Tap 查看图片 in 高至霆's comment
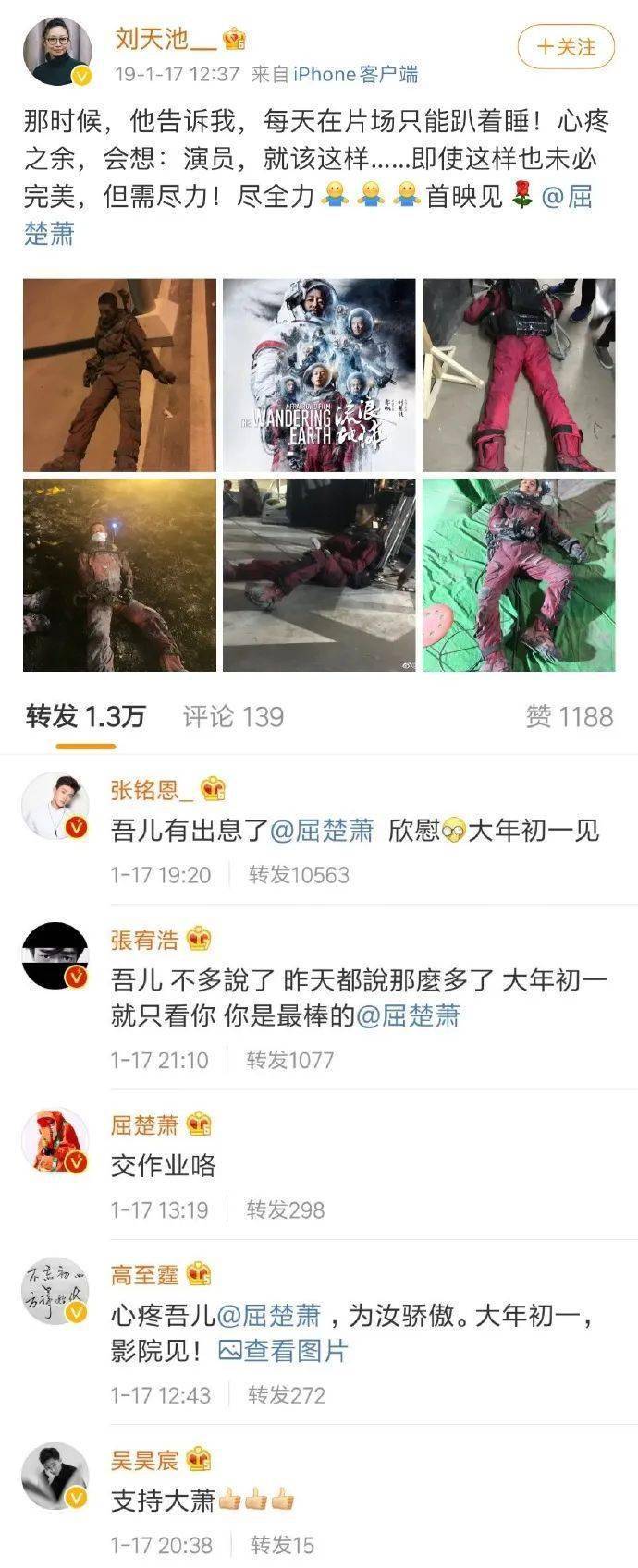Screen dimensions: 638x1568 282,1351
